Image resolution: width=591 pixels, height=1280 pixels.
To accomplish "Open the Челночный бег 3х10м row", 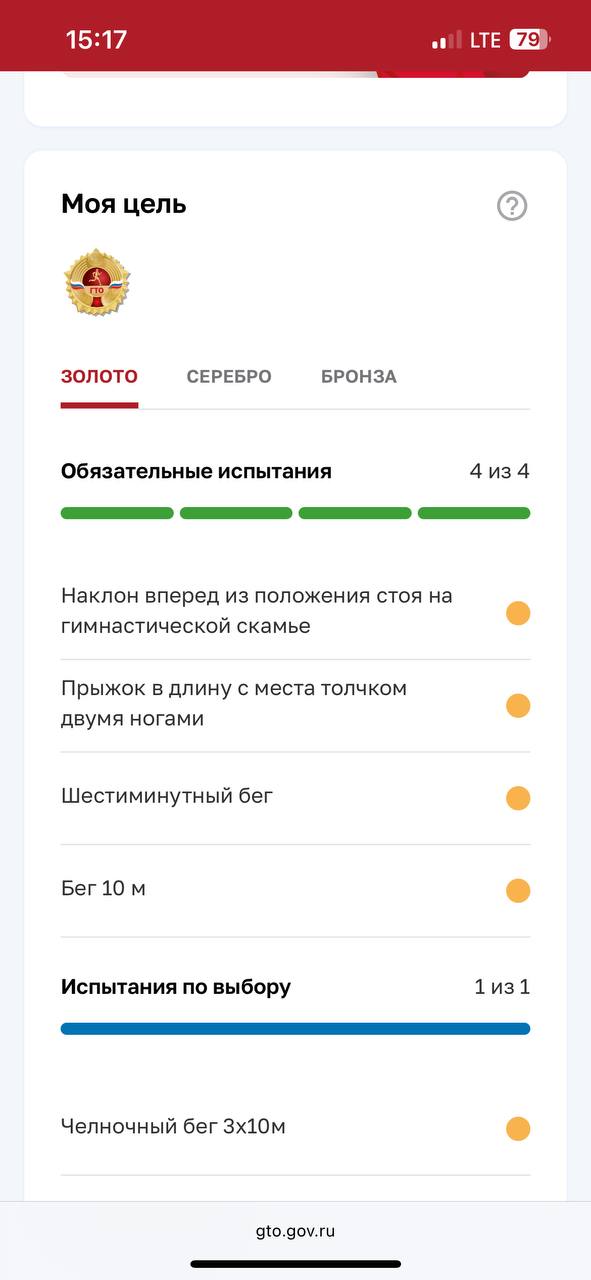I will (x=295, y=1128).
